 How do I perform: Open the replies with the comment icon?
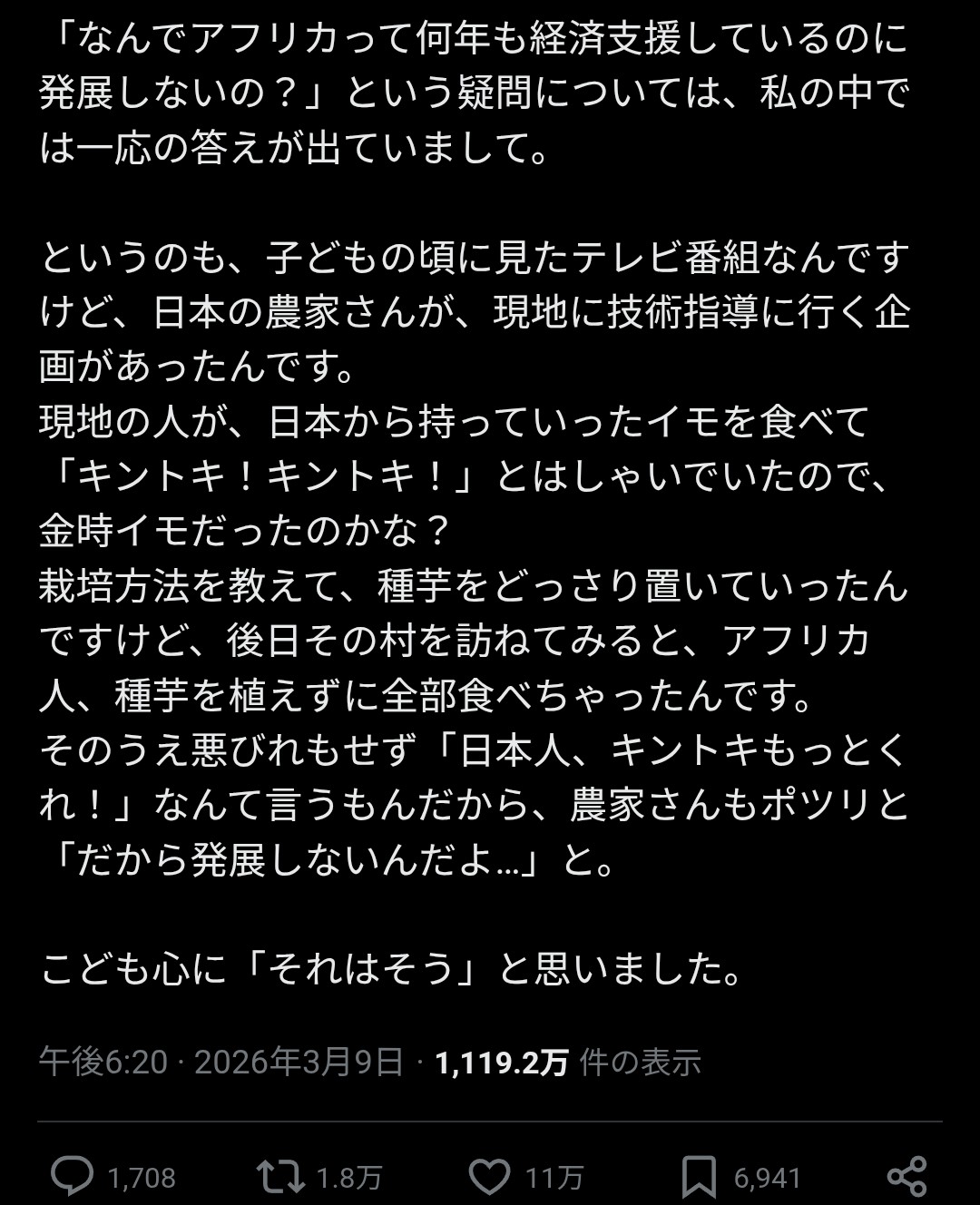coord(72,1177)
